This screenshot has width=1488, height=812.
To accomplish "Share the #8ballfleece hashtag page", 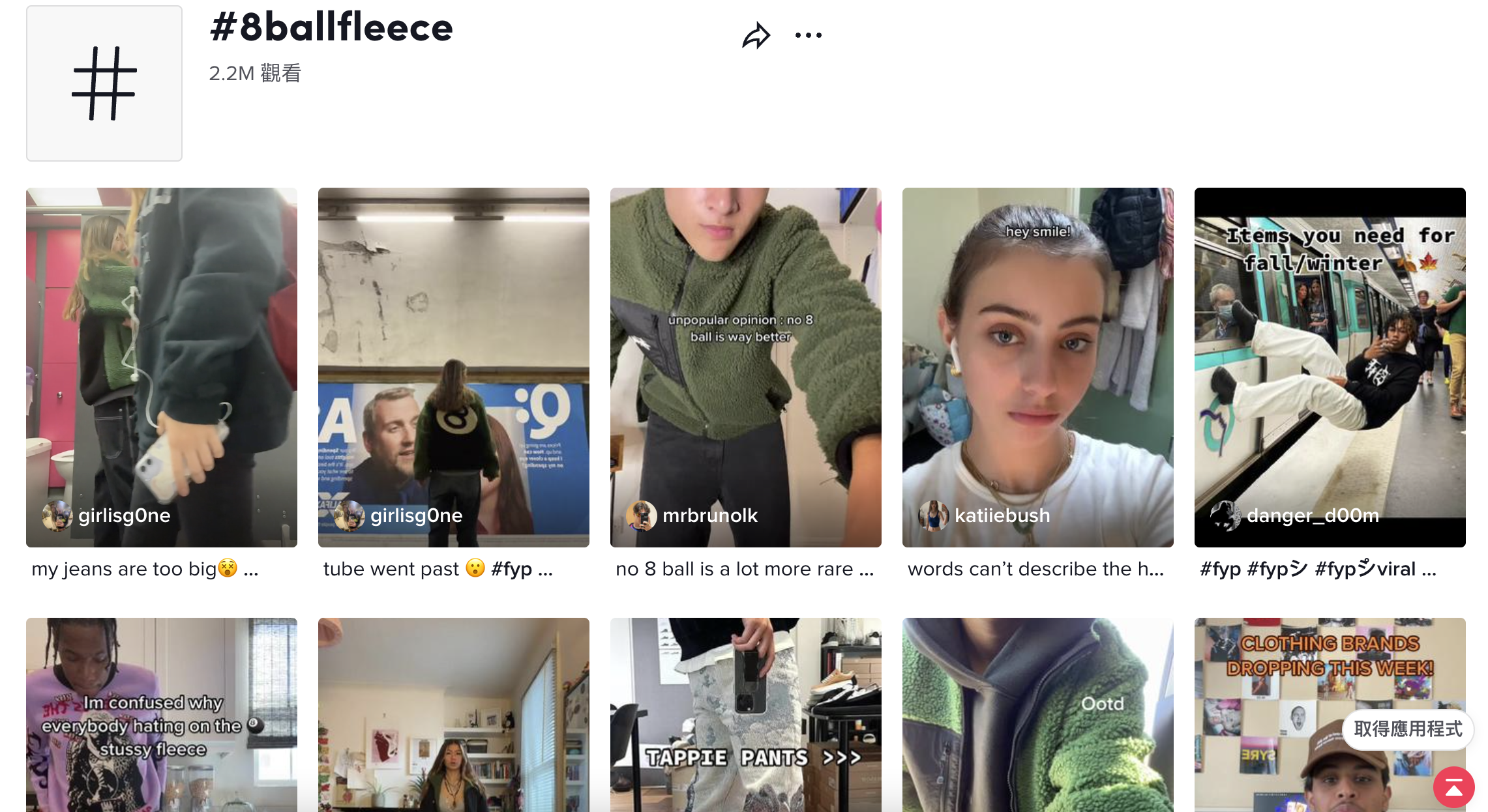I will 756,36.
